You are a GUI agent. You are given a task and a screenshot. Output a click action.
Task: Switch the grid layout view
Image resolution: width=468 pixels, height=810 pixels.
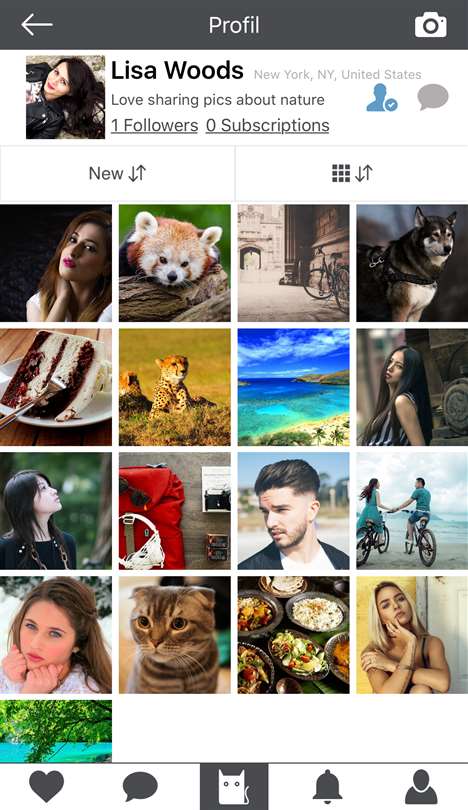[352, 174]
